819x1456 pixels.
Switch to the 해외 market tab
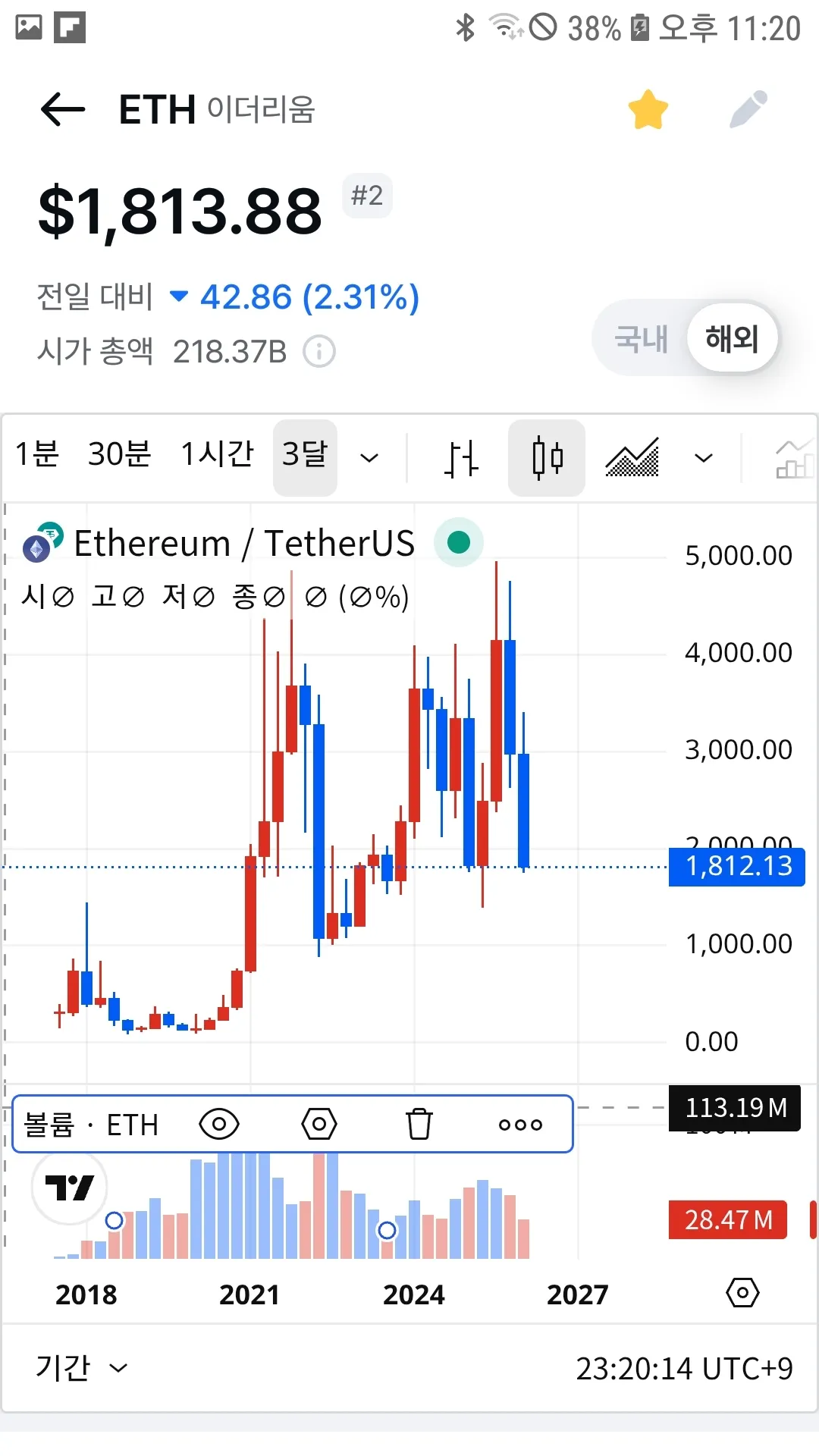click(x=732, y=338)
